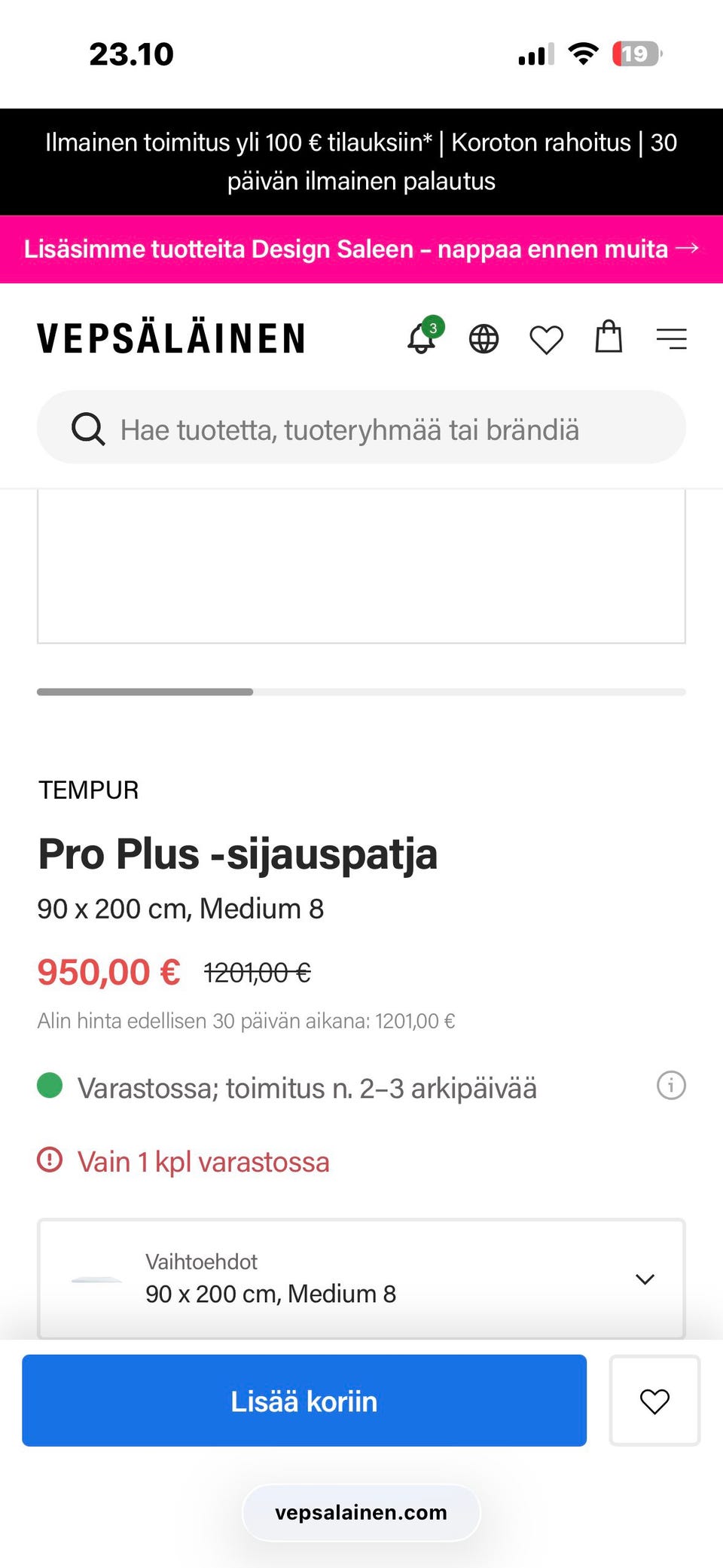The width and height of the screenshot is (723, 1568).
Task: Click the Vepsäläinen logo
Action: [x=172, y=338]
